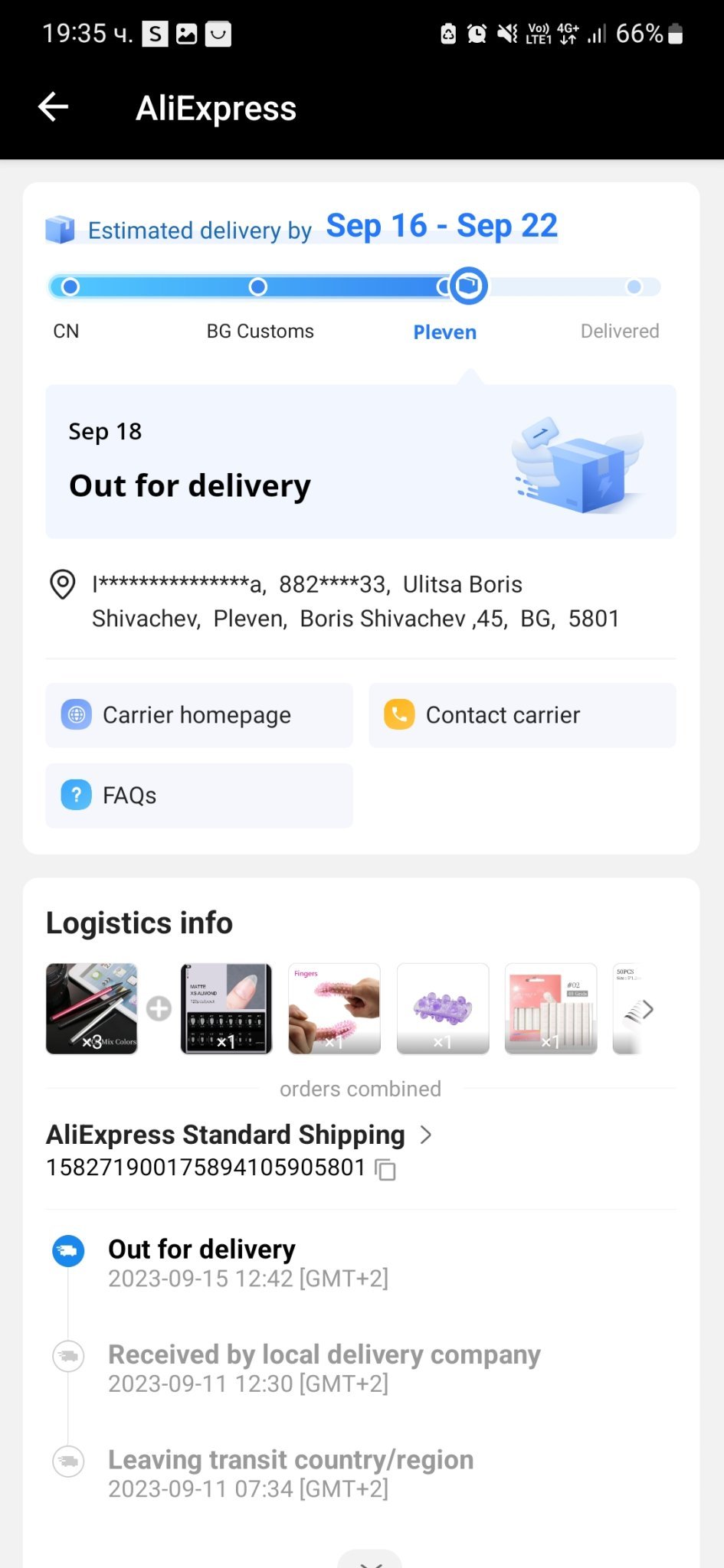Open the FAQs section
Screen dimensions: 724x1568
[198, 795]
